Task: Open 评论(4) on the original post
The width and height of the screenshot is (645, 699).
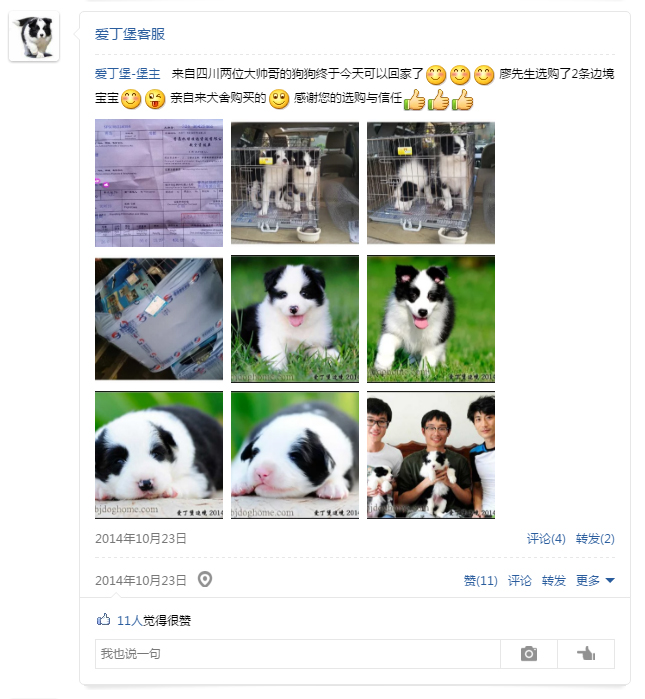Action: (546, 539)
